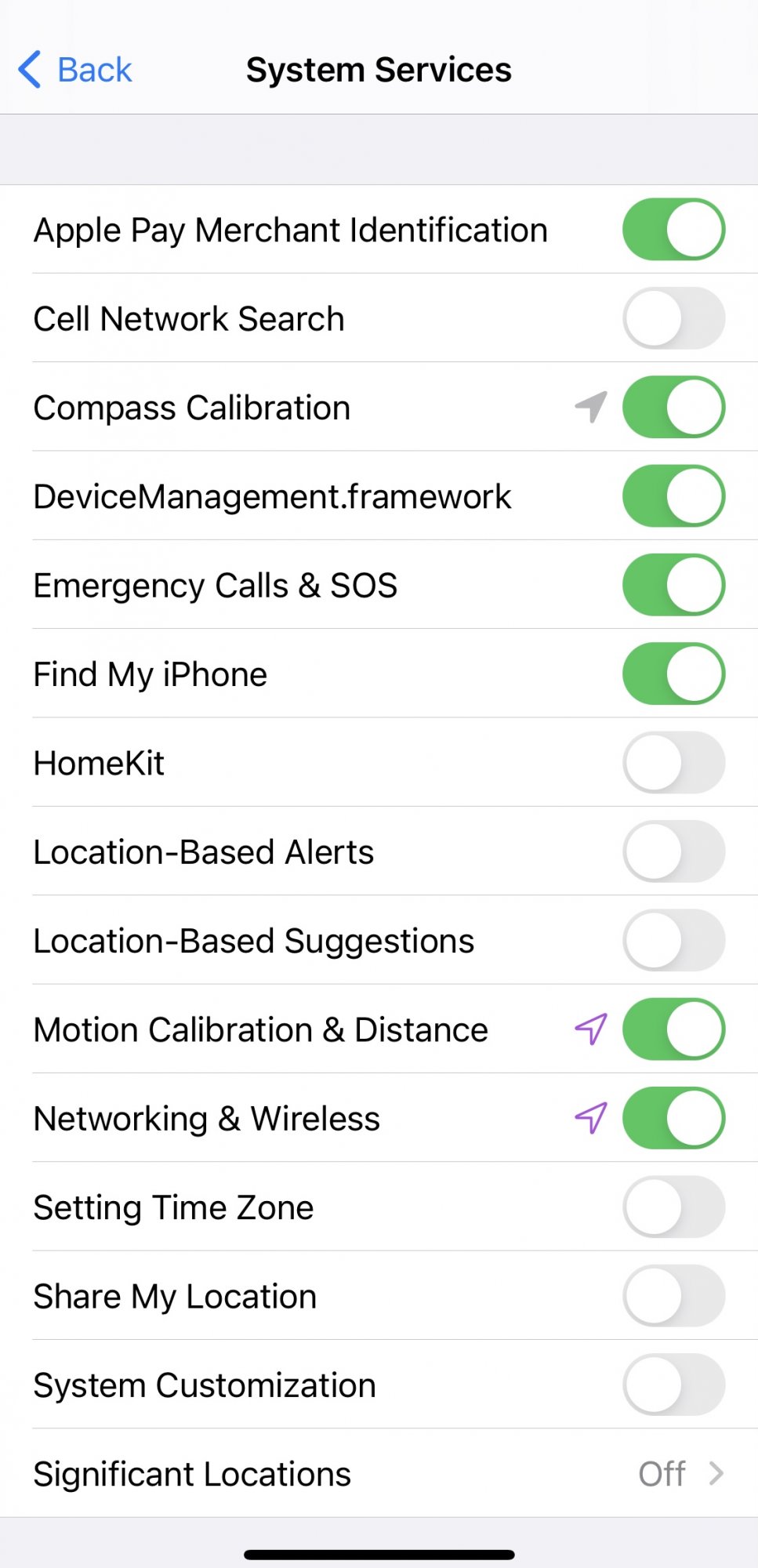Switch on System Customization

(x=673, y=1385)
